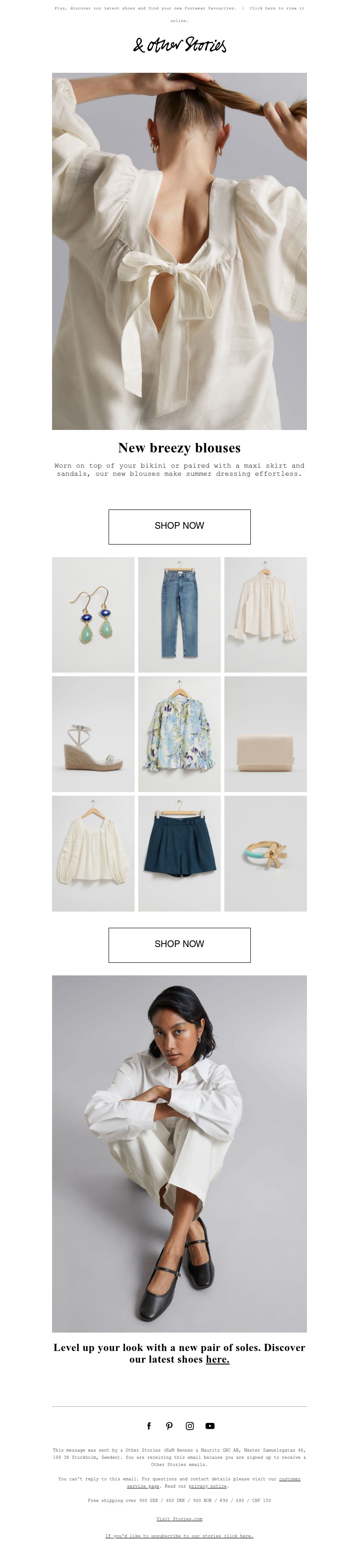Tap the SHOP NOW button under product grid

click(179, 945)
